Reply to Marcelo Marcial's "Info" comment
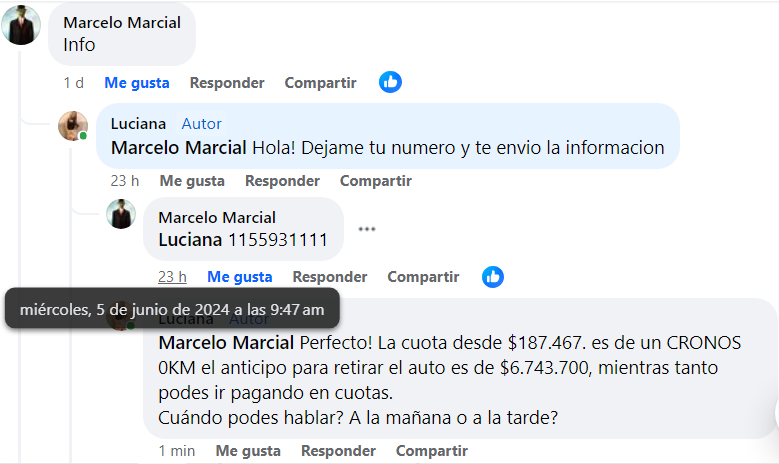This screenshot has height=464, width=779. point(227,83)
